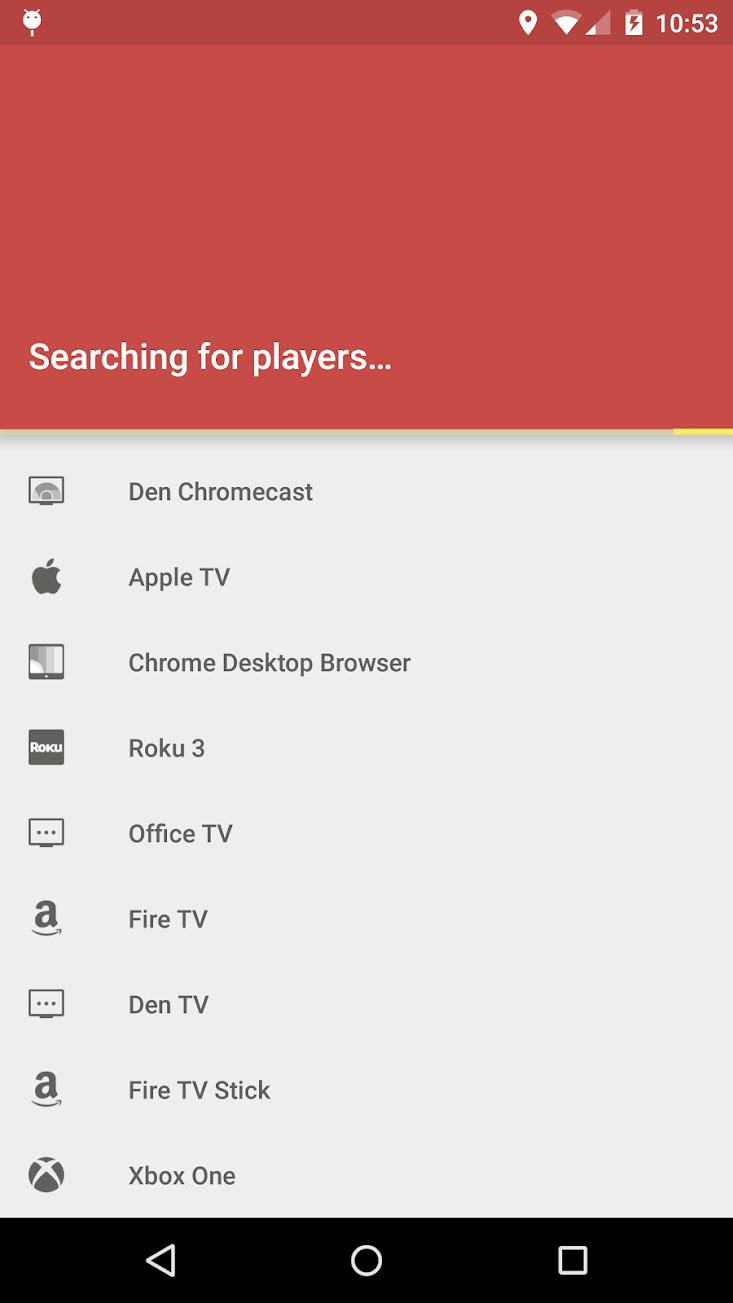Tap the Fire TV row
Image resolution: width=733 pixels, height=1303 pixels.
tap(366, 919)
